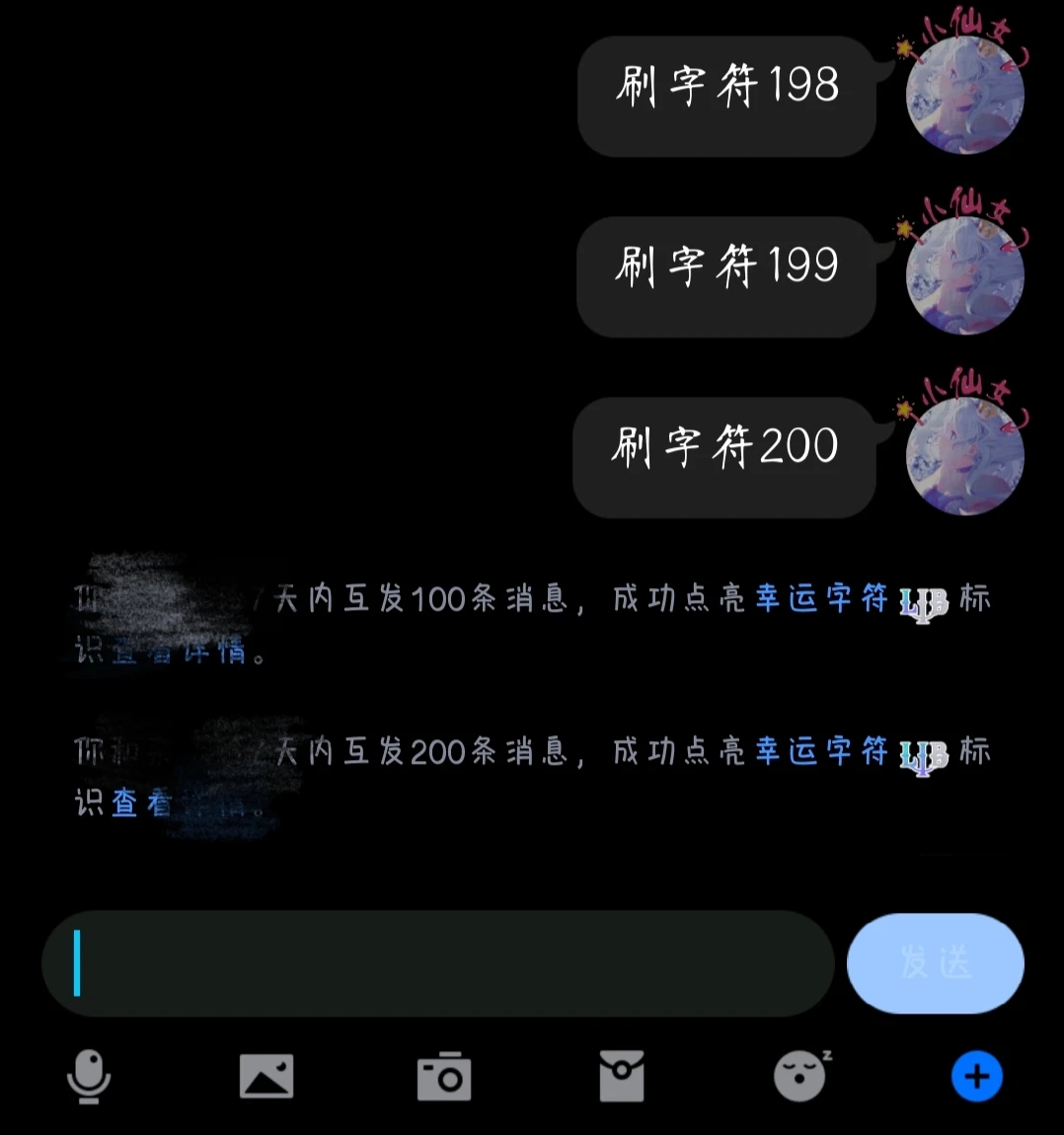Open the red packet option
Screen dimensions: 1064x1135
(622, 1076)
